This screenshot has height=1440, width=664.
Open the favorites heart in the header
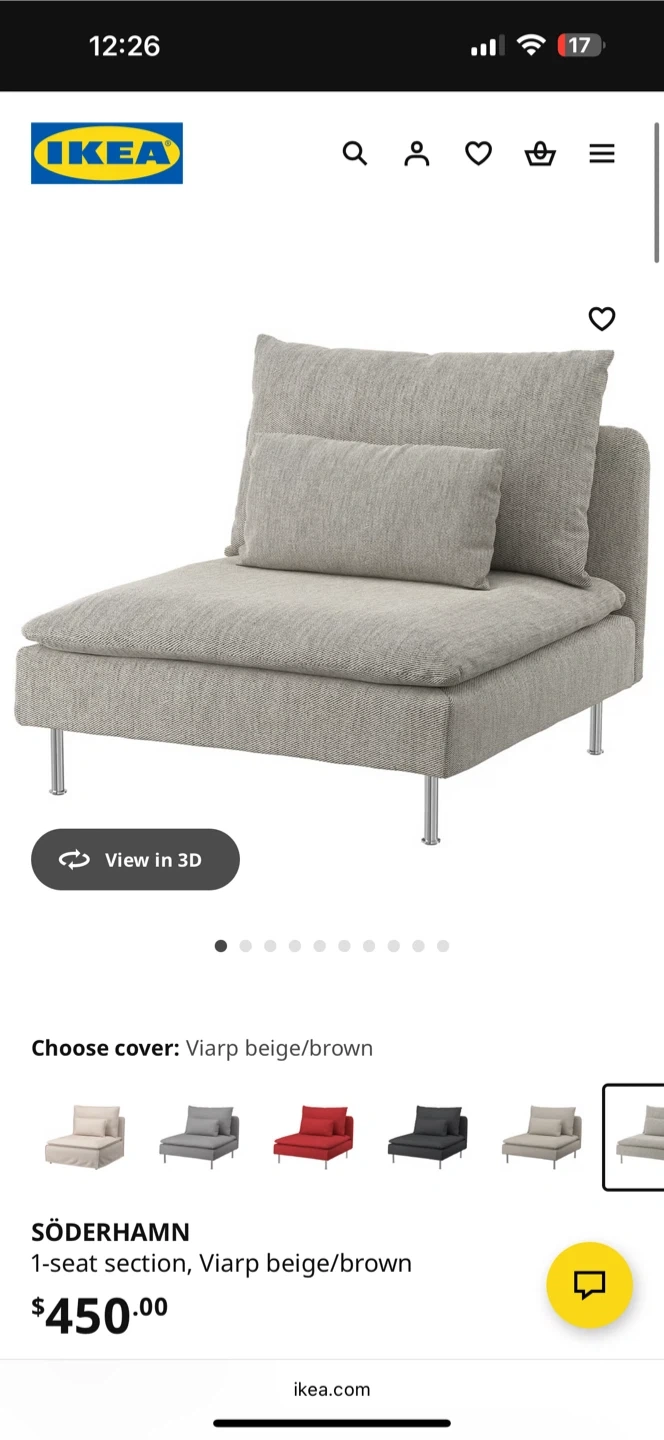click(x=478, y=153)
